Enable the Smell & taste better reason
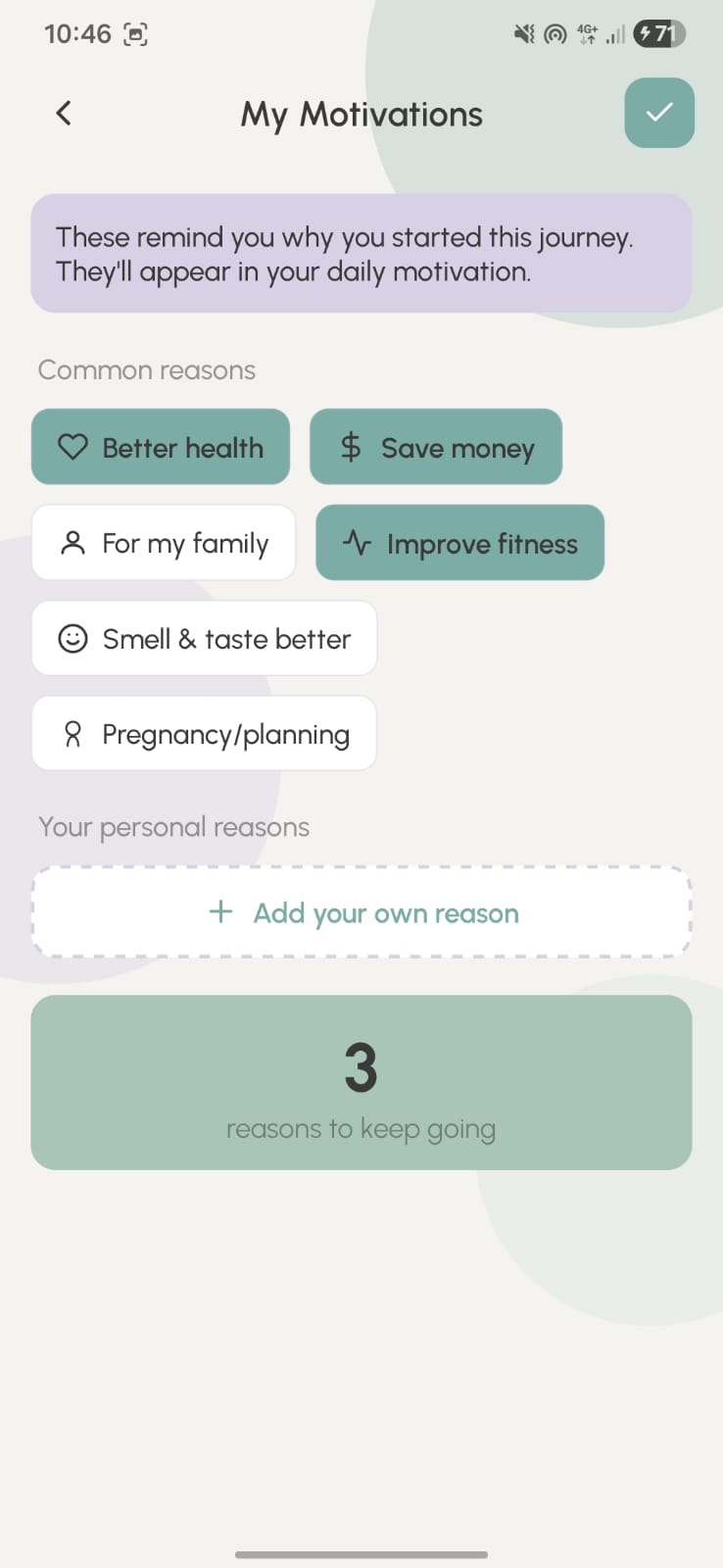The image size is (723, 1568). (x=204, y=638)
